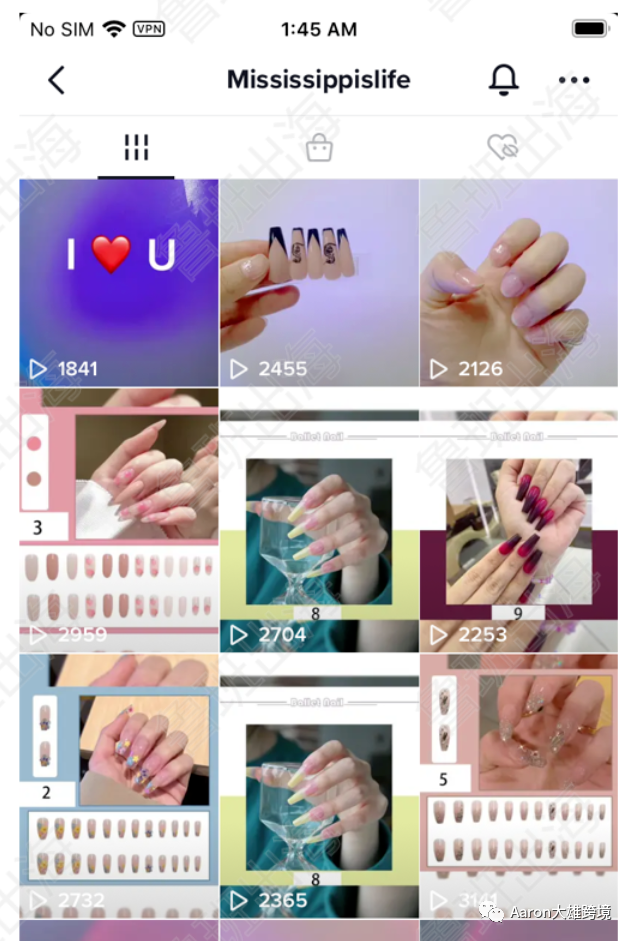Open the dark red nails video, 2253 views
The image size is (632, 941).
pos(518,520)
